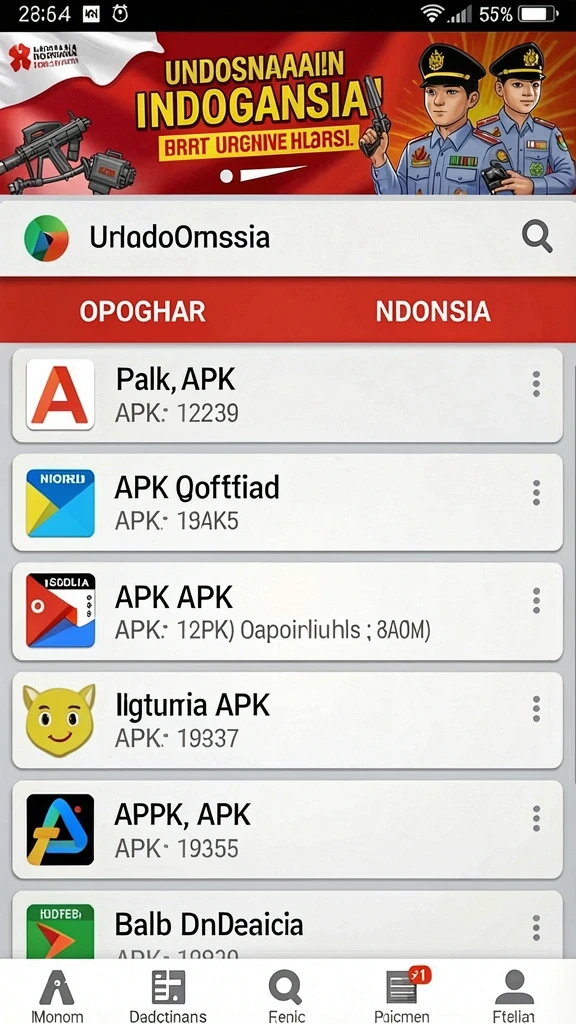Switch to the NDONSIA tab
This screenshot has height=1024, width=576.
click(x=433, y=312)
